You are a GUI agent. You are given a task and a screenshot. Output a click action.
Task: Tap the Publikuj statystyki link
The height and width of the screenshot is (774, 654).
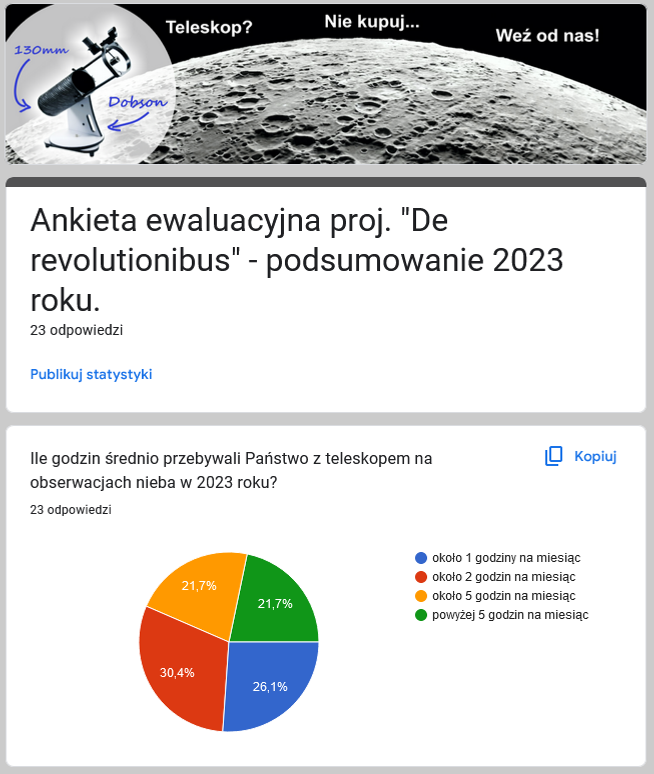pyautogui.click(x=91, y=374)
